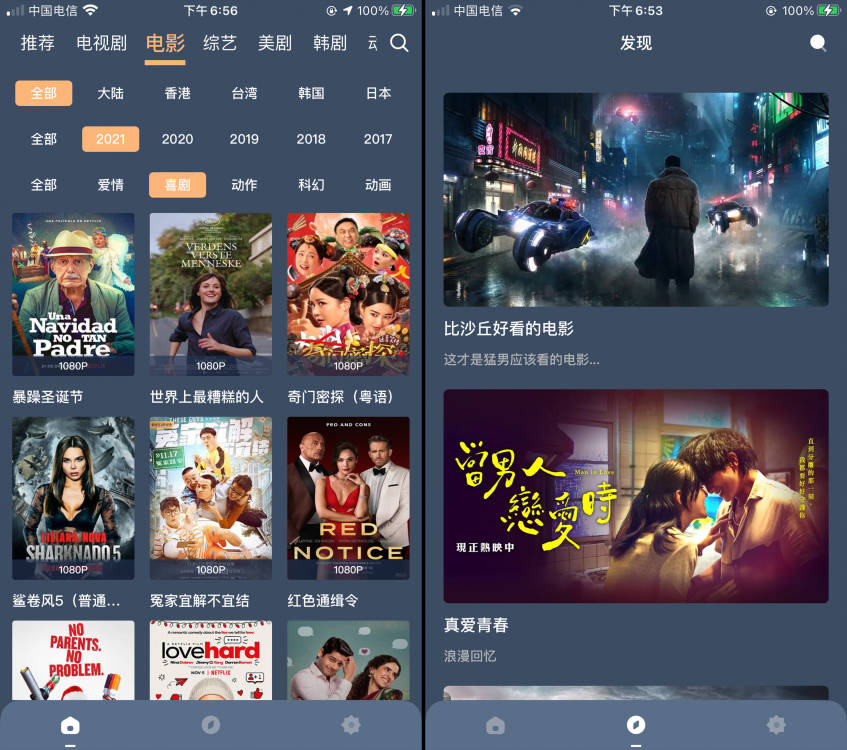
Task: Open the 美剧 tab
Action: (x=275, y=43)
